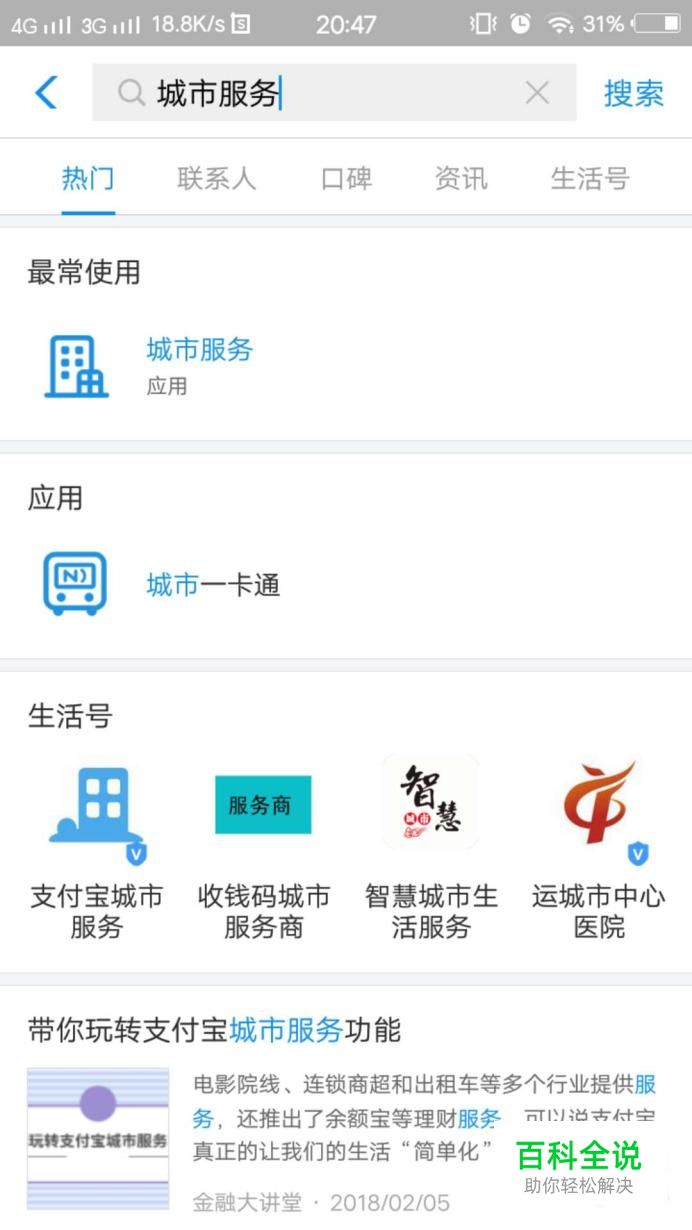Switch to the 联系人 tab
The width and height of the screenshot is (692, 1230).
click(217, 179)
